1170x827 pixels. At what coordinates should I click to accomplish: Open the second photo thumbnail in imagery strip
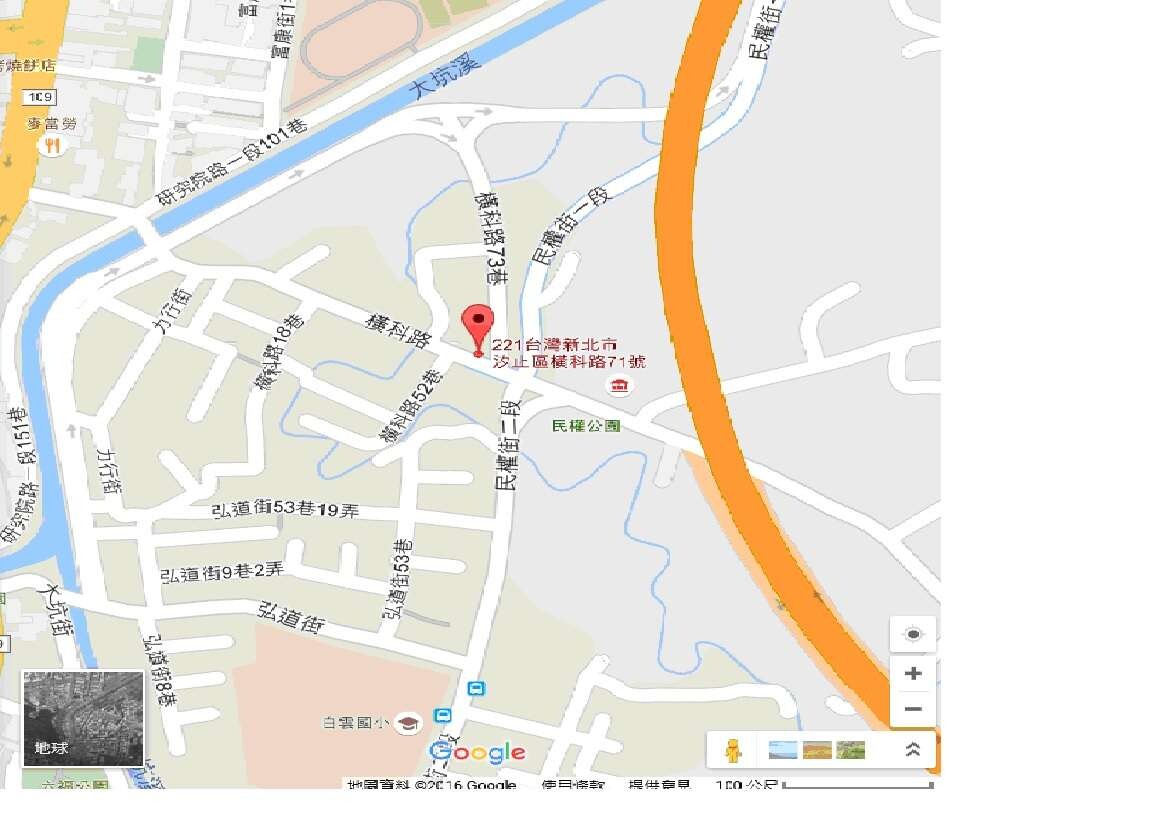[817, 750]
